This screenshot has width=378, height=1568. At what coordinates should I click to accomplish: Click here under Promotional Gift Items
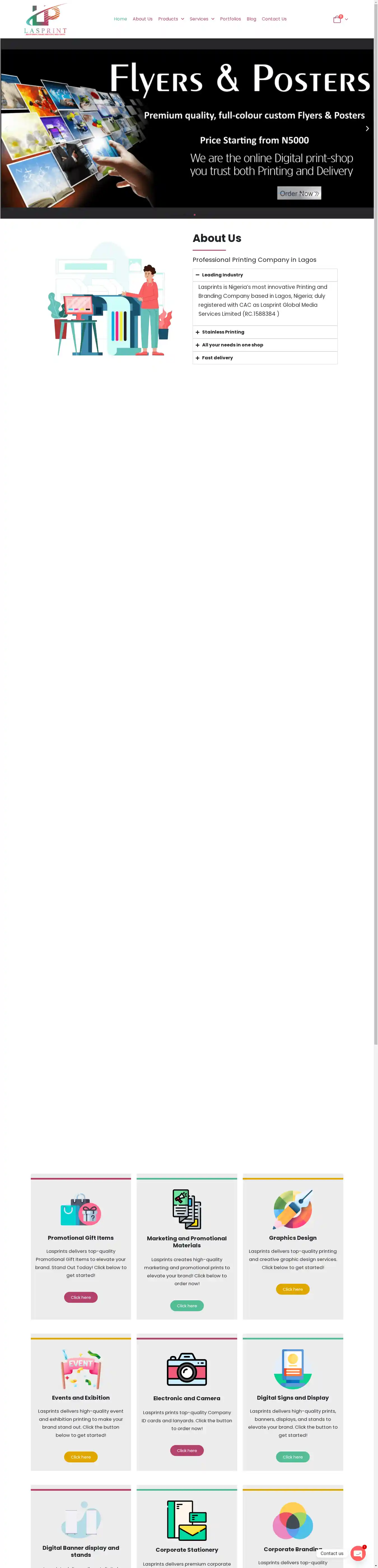[81, 1297]
